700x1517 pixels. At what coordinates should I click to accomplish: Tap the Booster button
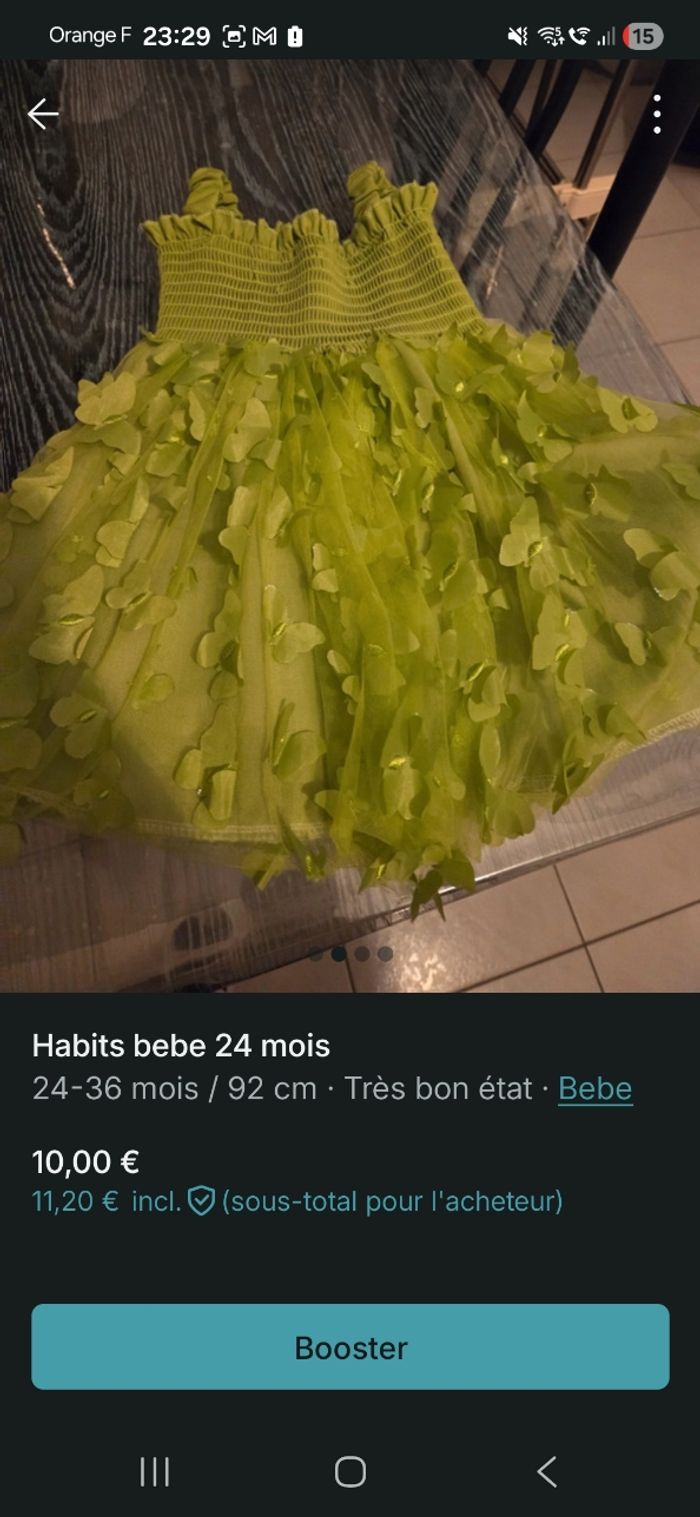(350, 1347)
